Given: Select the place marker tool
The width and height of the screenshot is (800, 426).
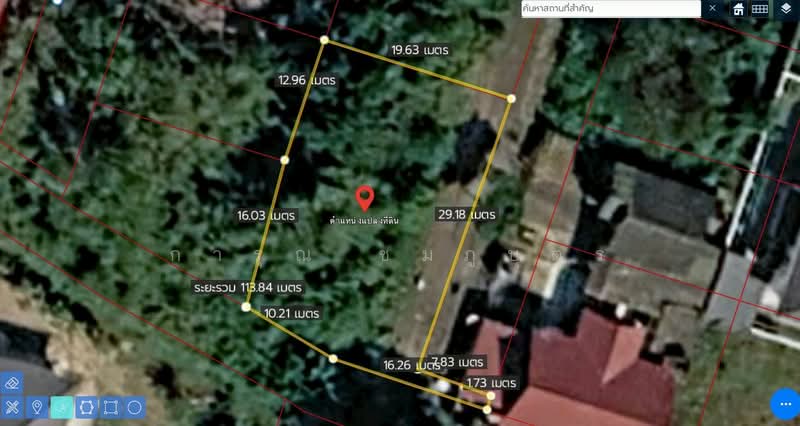Looking at the screenshot, I should (x=37, y=407).
